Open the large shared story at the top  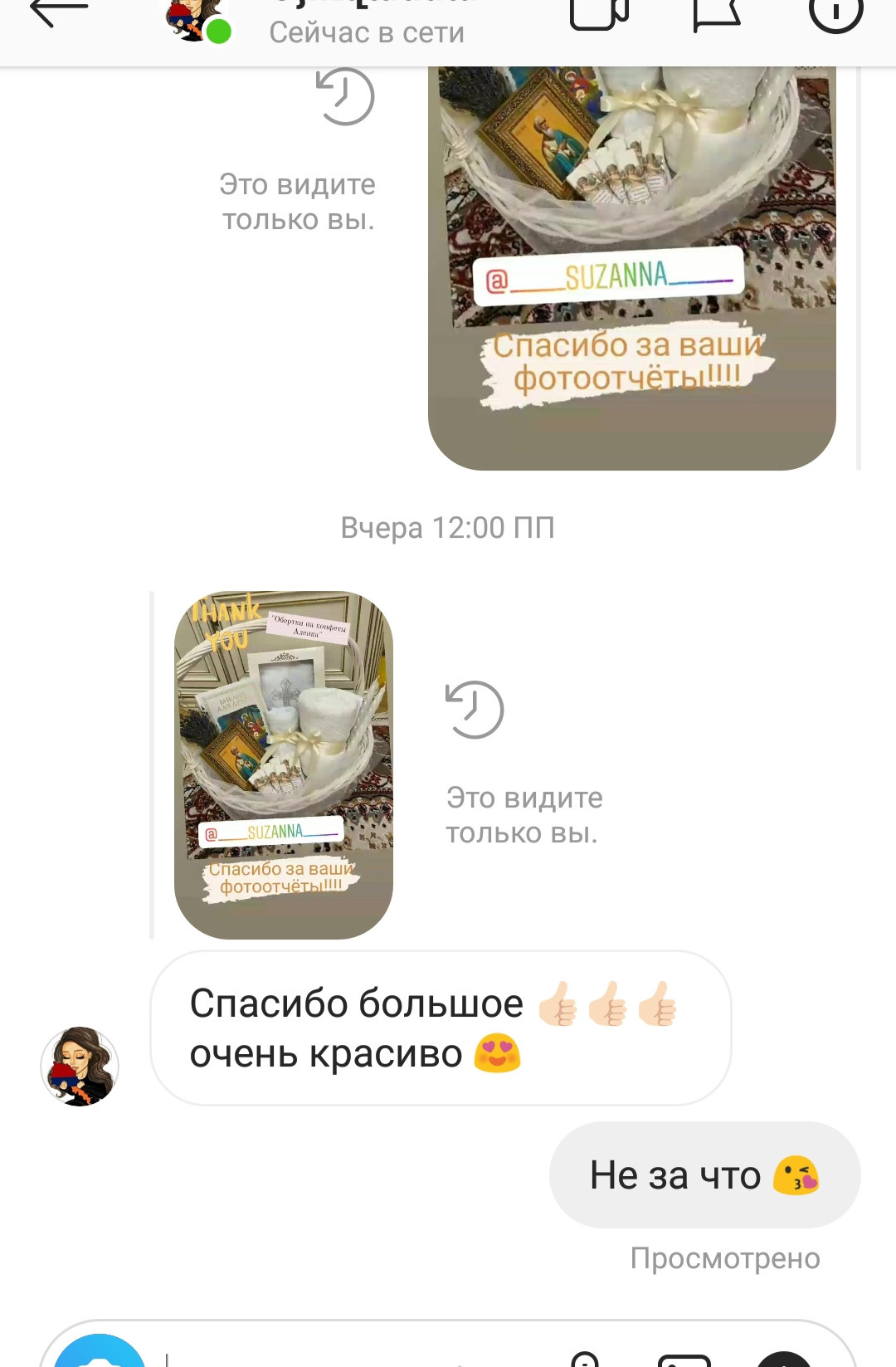(631, 266)
